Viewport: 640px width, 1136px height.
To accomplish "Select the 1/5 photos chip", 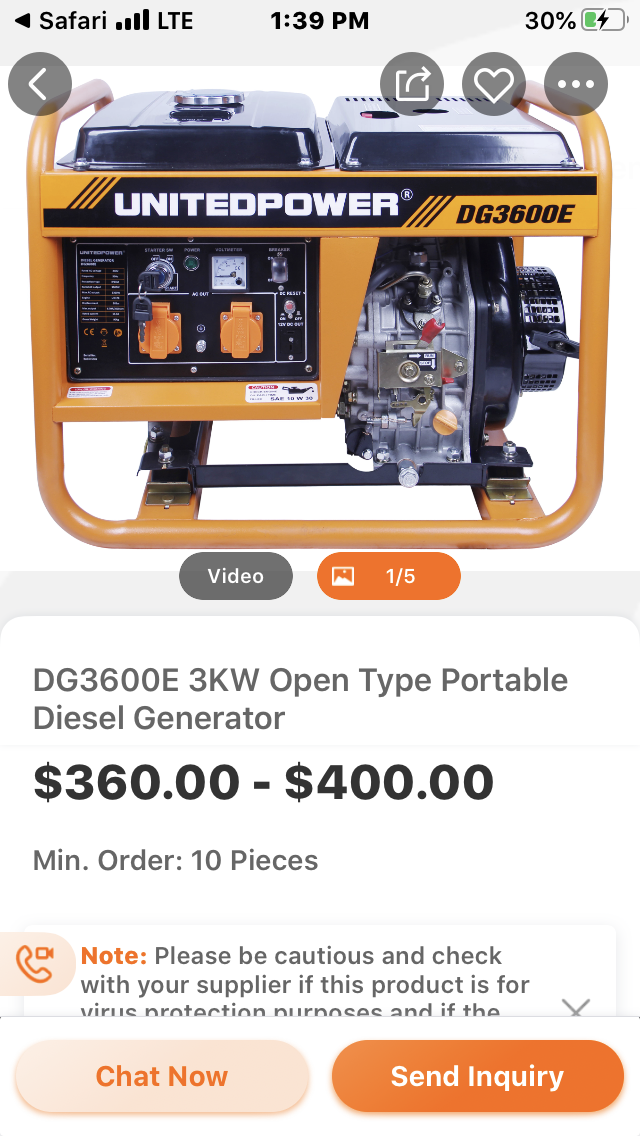I will click(388, 576).
